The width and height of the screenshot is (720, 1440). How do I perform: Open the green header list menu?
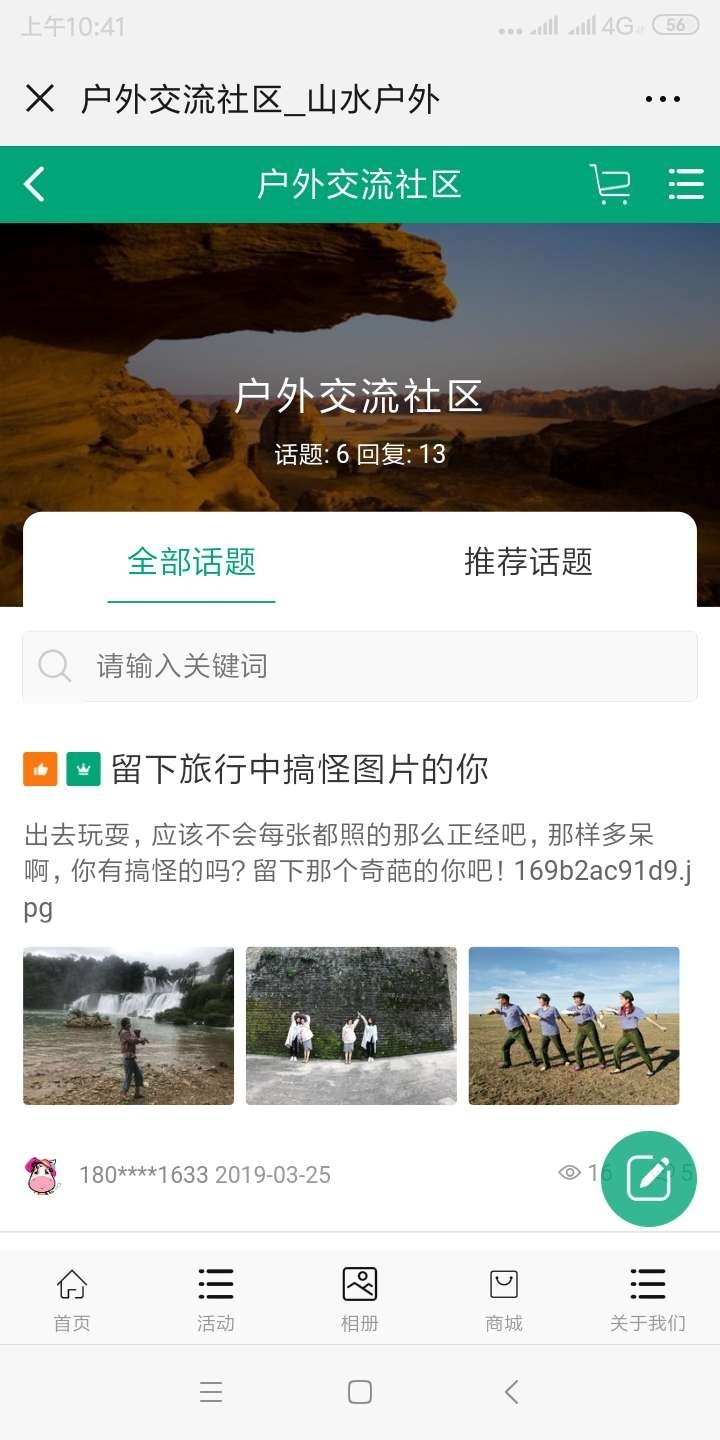[x=686, y=184]
